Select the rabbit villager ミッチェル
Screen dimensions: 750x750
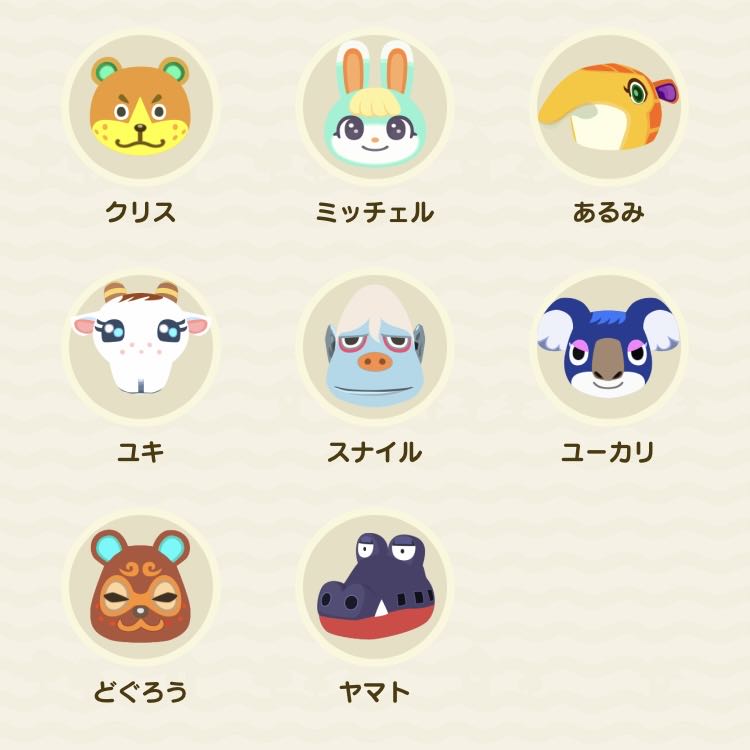pyautogui.click(x=374, y=108)
